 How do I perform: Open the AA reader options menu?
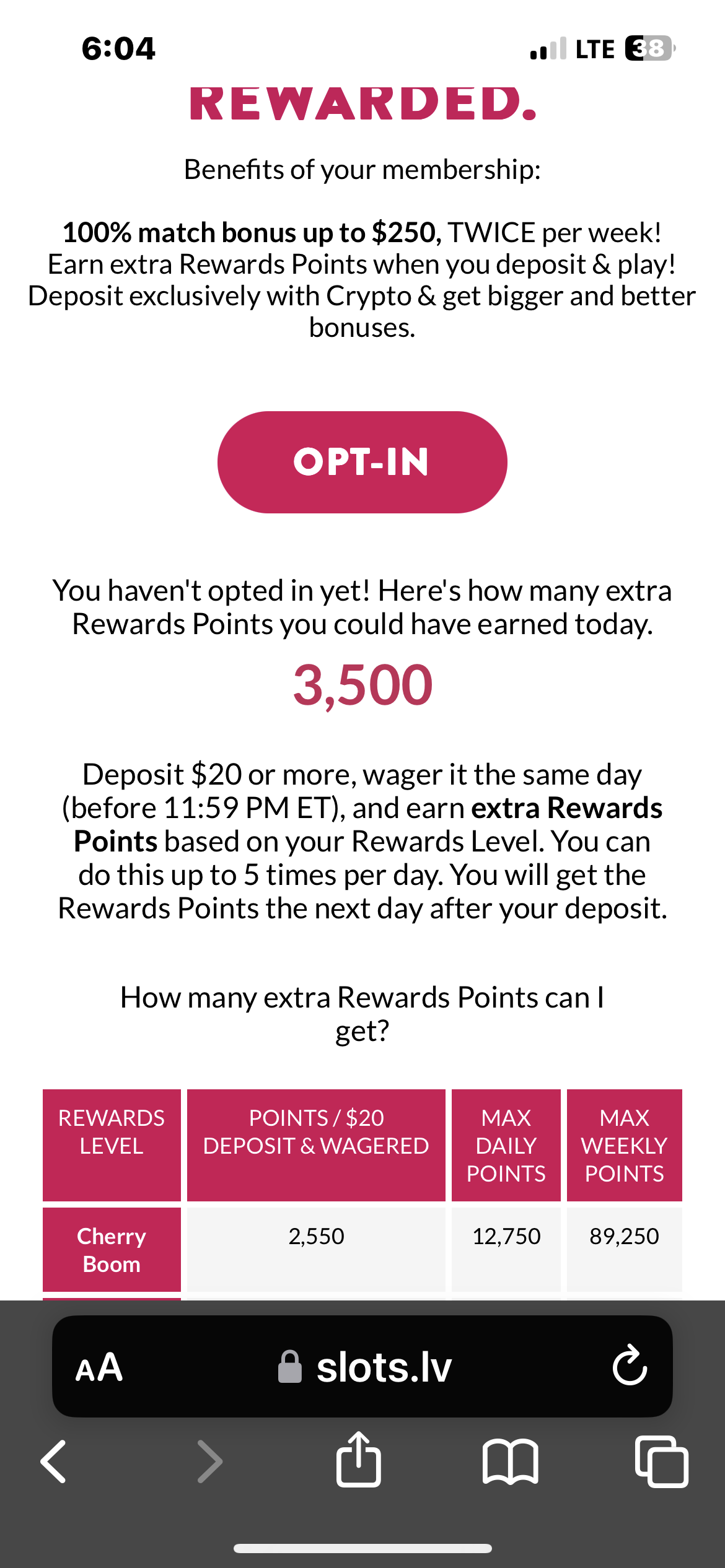point(99,1367)
